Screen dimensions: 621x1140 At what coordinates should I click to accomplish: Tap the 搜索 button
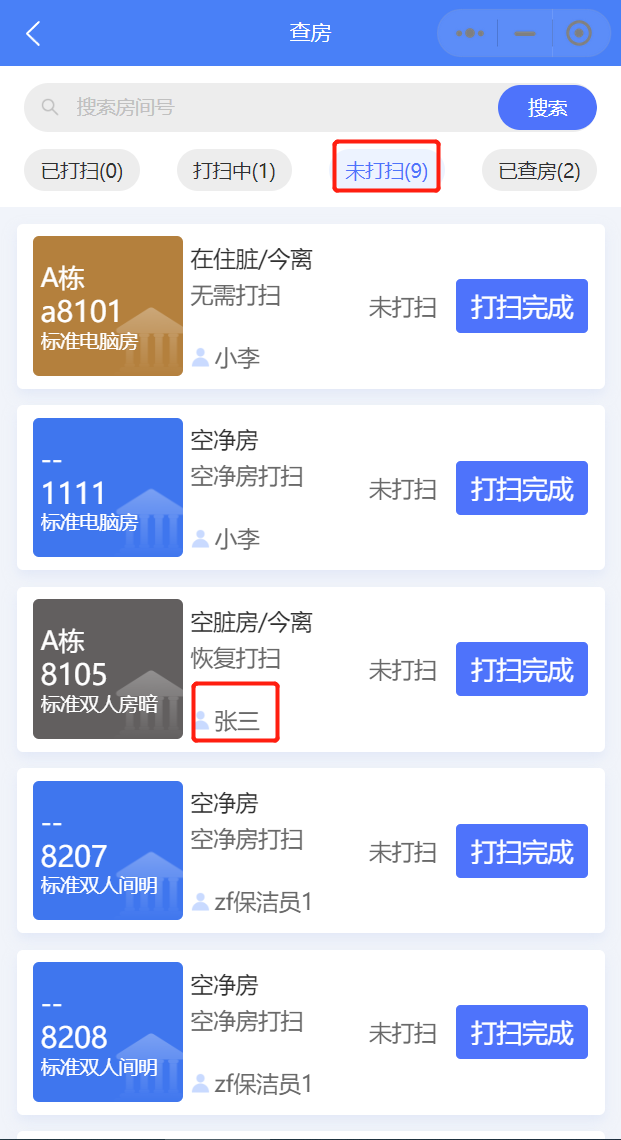pyautogui.click(x=548, y=108)
